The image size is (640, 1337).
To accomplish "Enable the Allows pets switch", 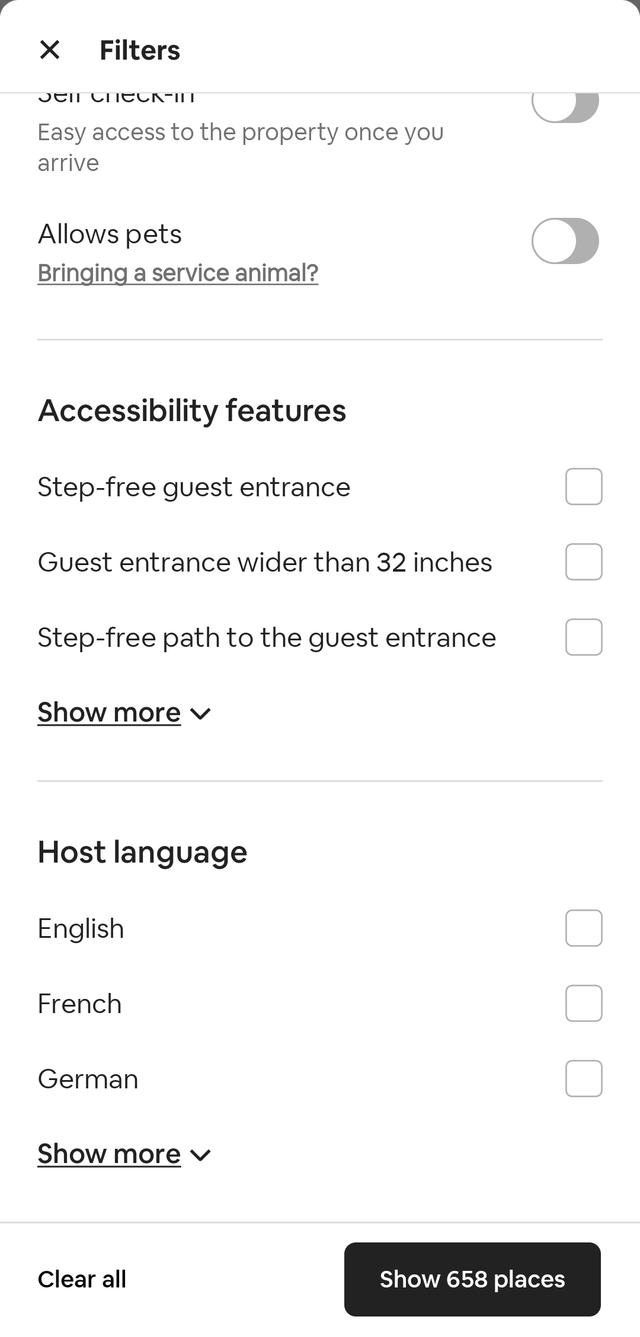I will [x=565, y=242].
